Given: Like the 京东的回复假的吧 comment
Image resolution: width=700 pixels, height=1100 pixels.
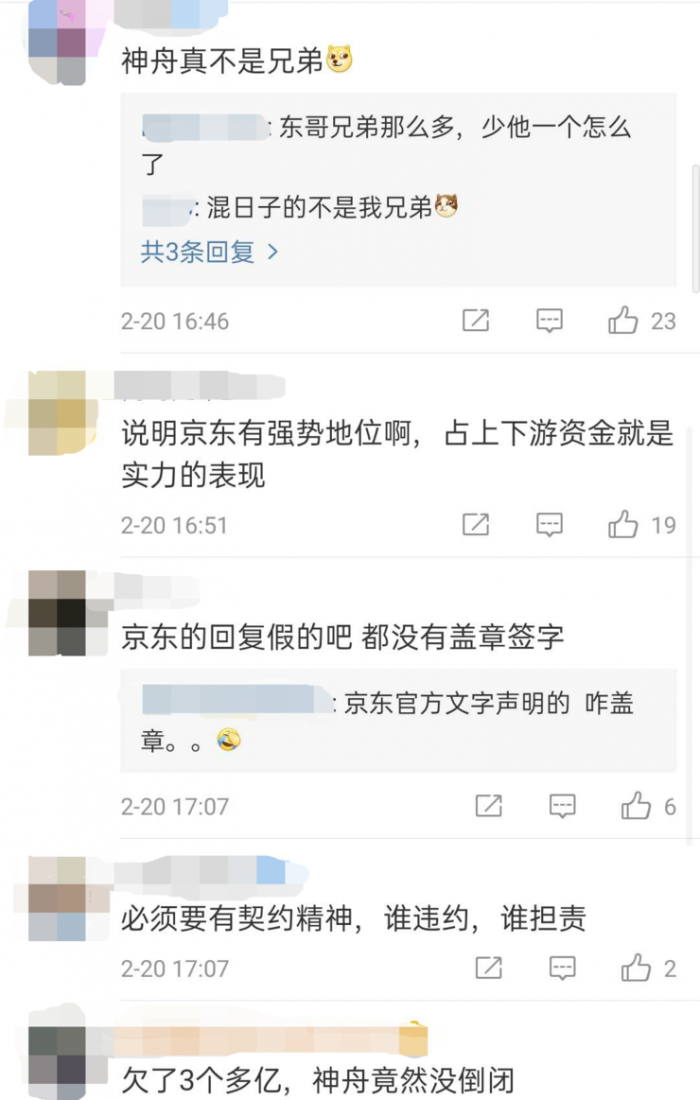Looking at the screenshot, I should click(636, 806).
